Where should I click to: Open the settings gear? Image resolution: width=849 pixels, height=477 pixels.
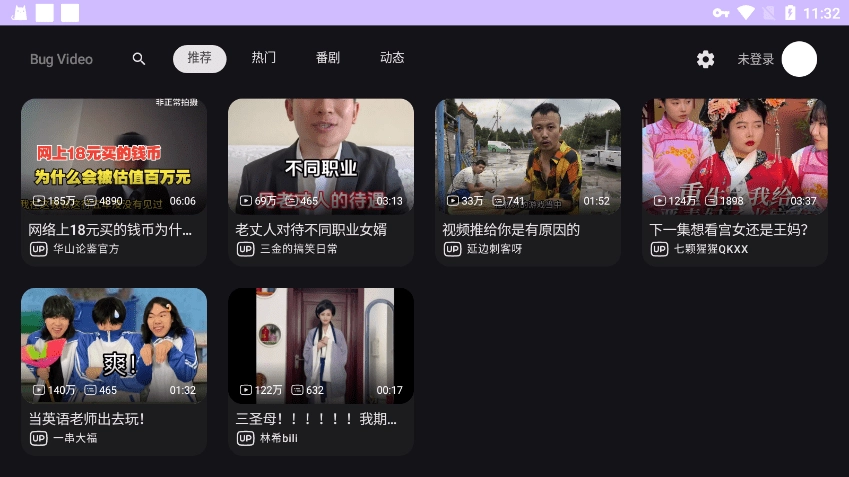coord(706,59)
